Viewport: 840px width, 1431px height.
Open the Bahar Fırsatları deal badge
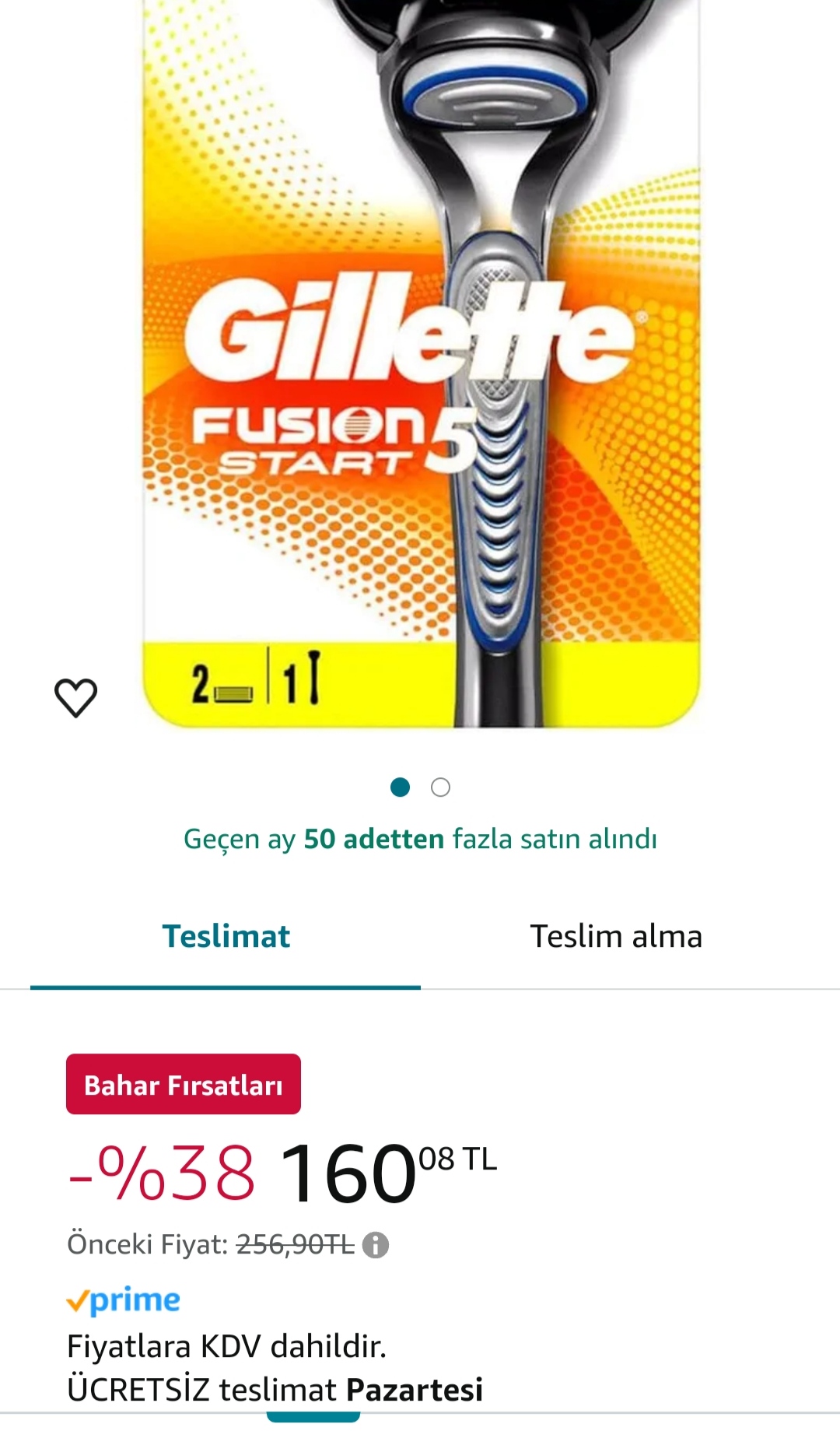coord(183,1084)
